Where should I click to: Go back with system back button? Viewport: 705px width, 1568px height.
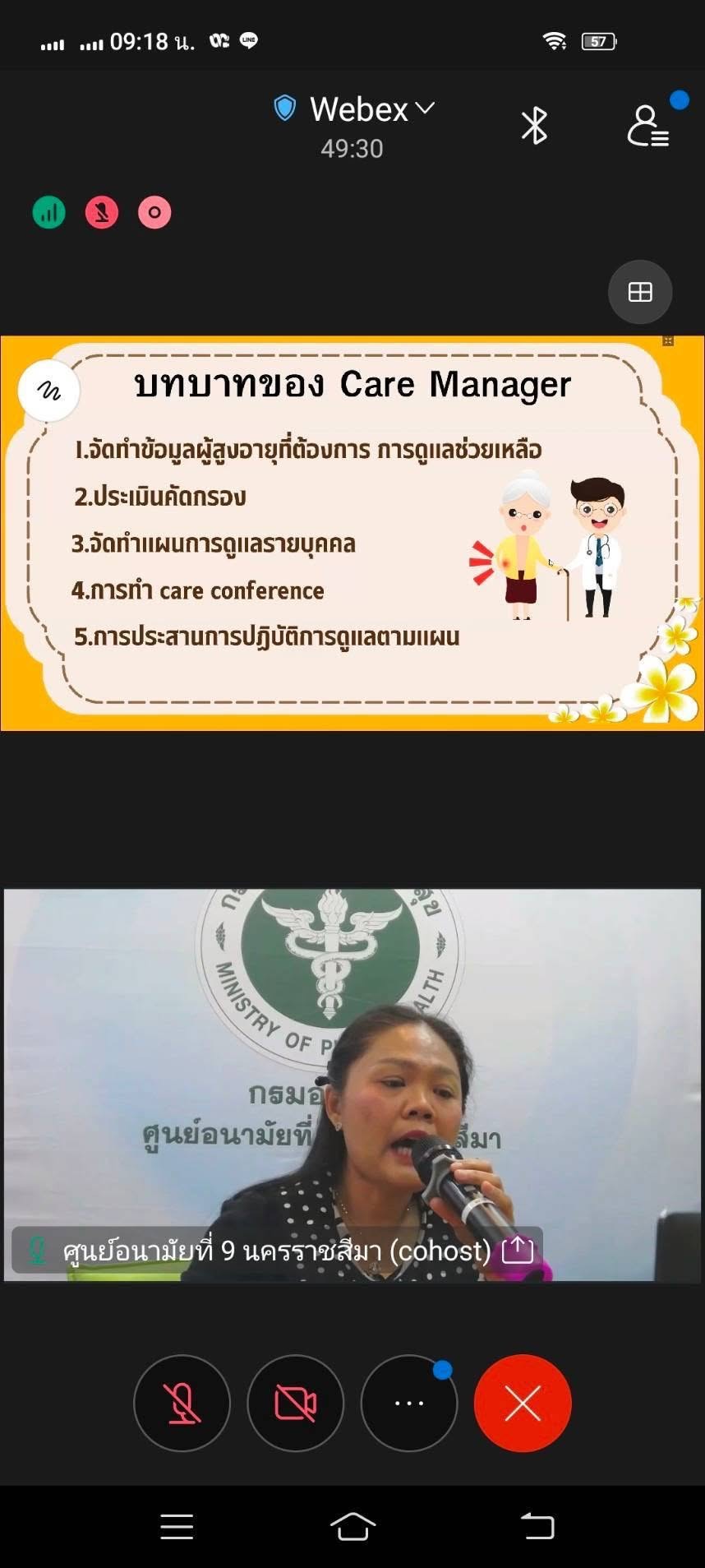[537, 1526]
